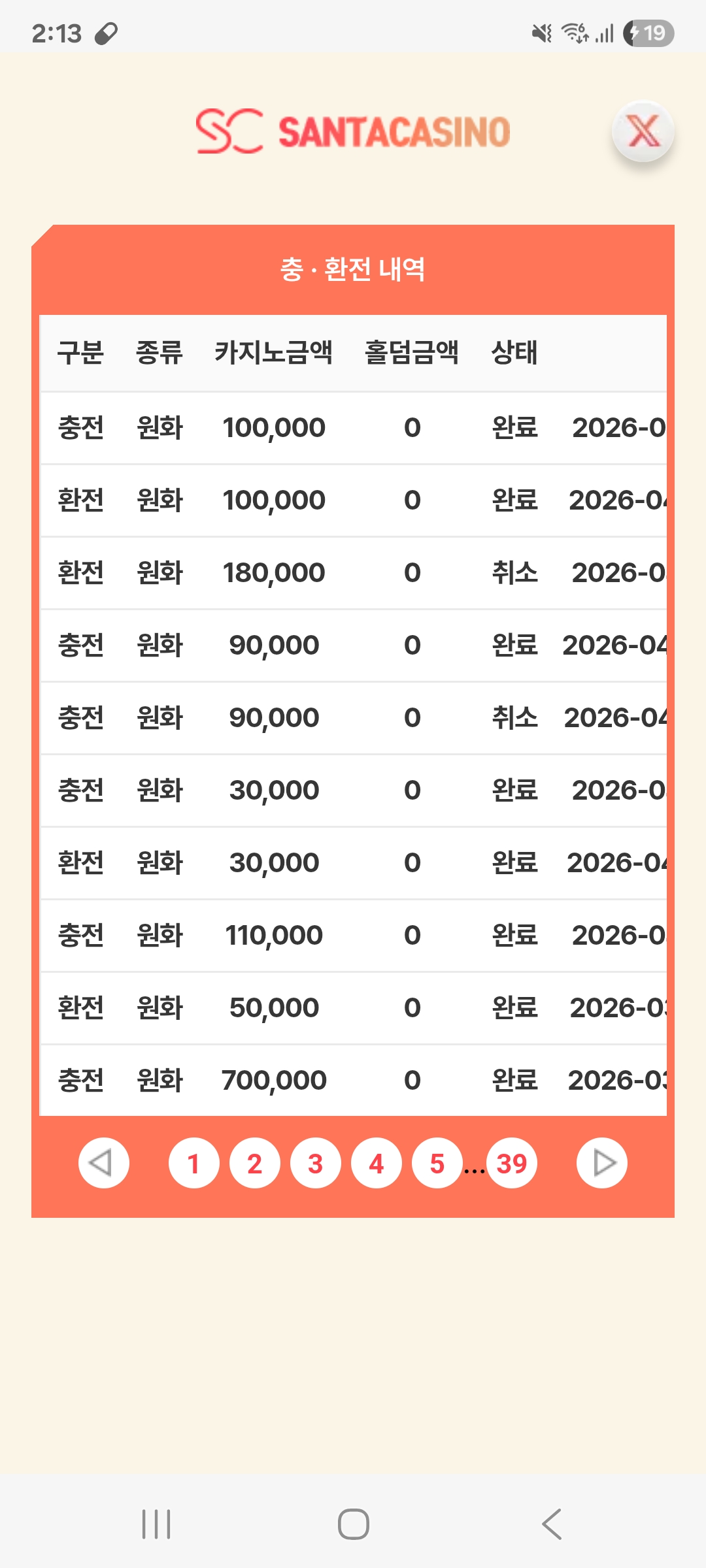706x1568 pixels.
Task: Open recent apps from the navigation bar
Action: click(x=156, y=1524)
